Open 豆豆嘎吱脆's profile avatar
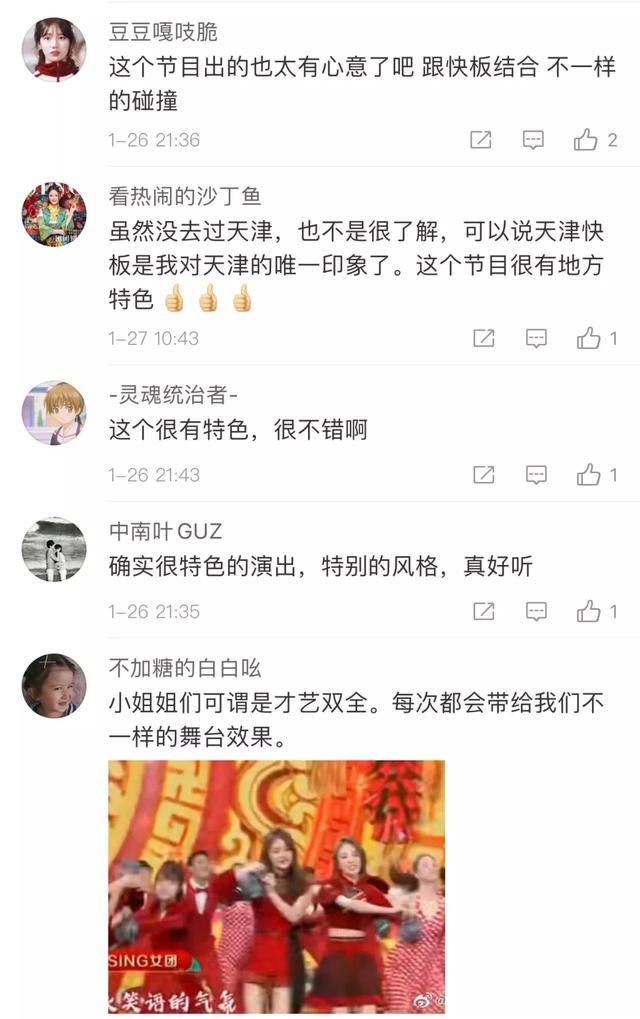640x1019 pixels. (x=54, y=49)
